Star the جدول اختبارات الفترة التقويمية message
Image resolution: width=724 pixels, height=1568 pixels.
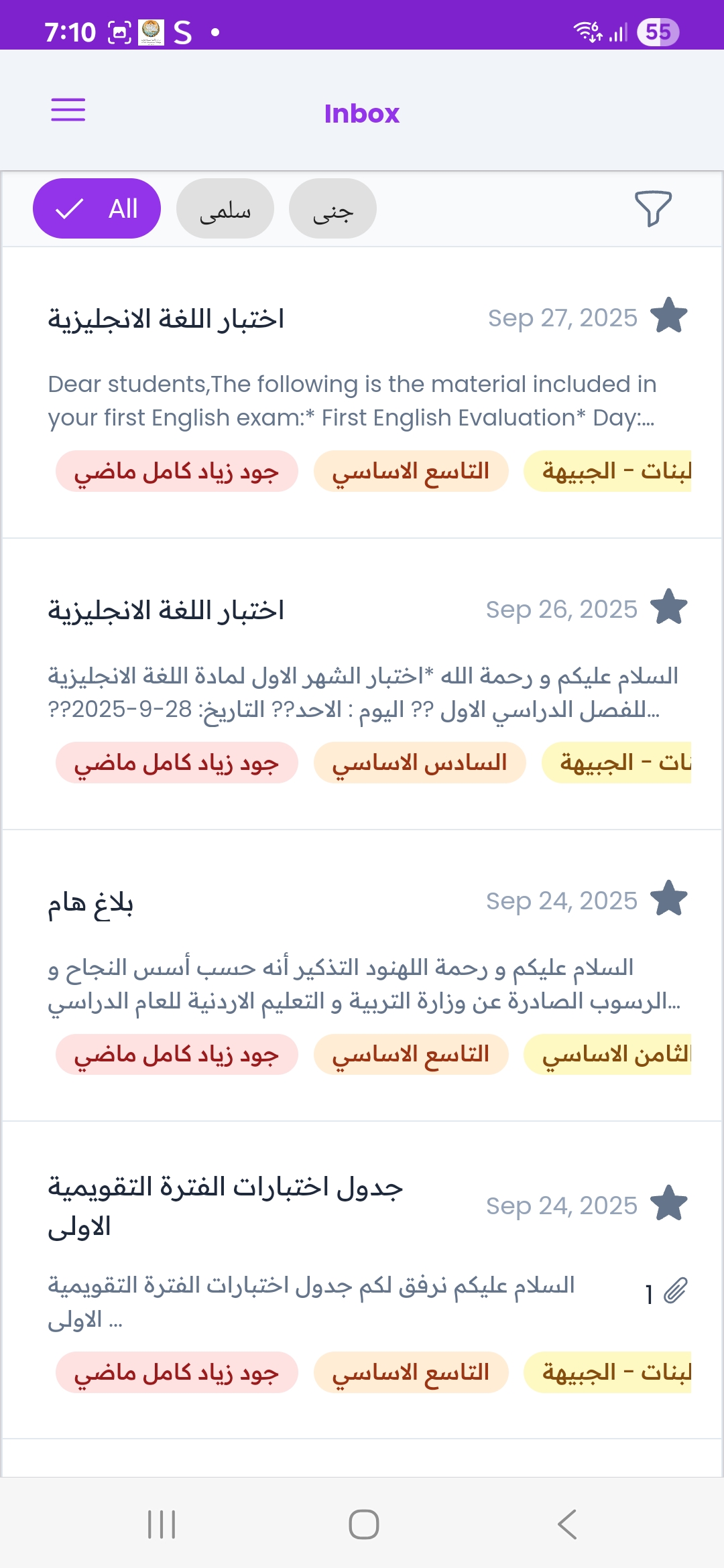(669, 1203)
